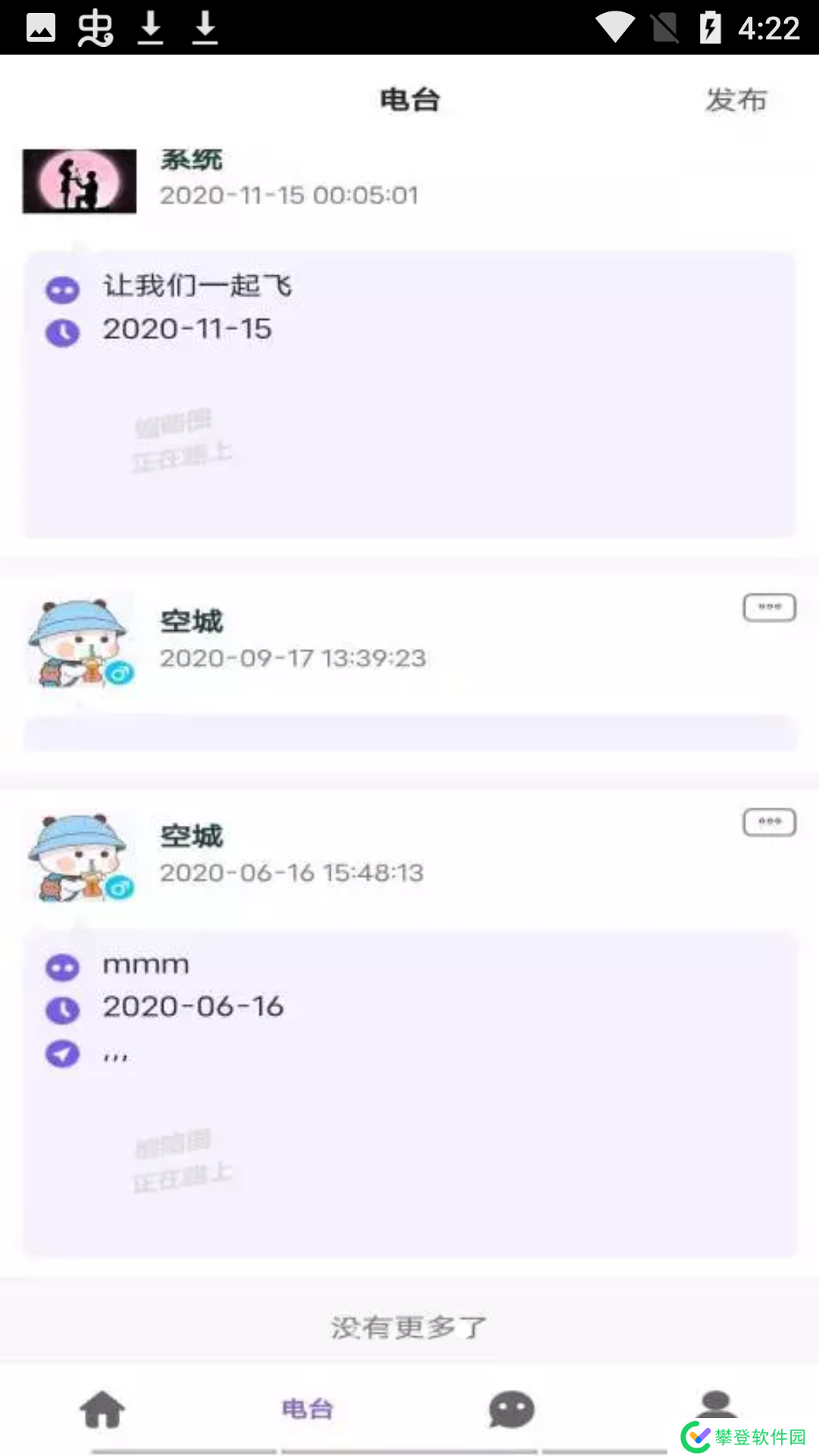Switch to the 电台 tab
Screen dimensions: 819x1456
pyautogui.click(x=307, y=1410)
